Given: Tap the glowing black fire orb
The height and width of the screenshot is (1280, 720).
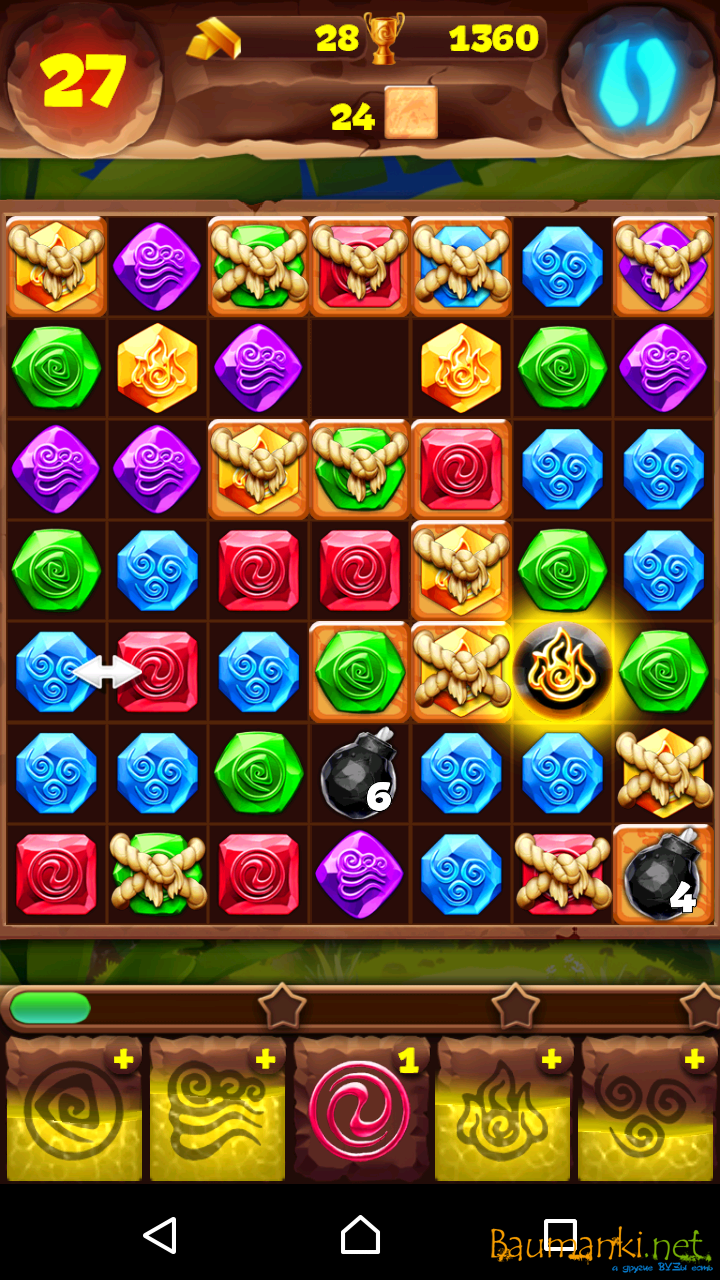Looking at the screenshot, I should coord(562,671).
